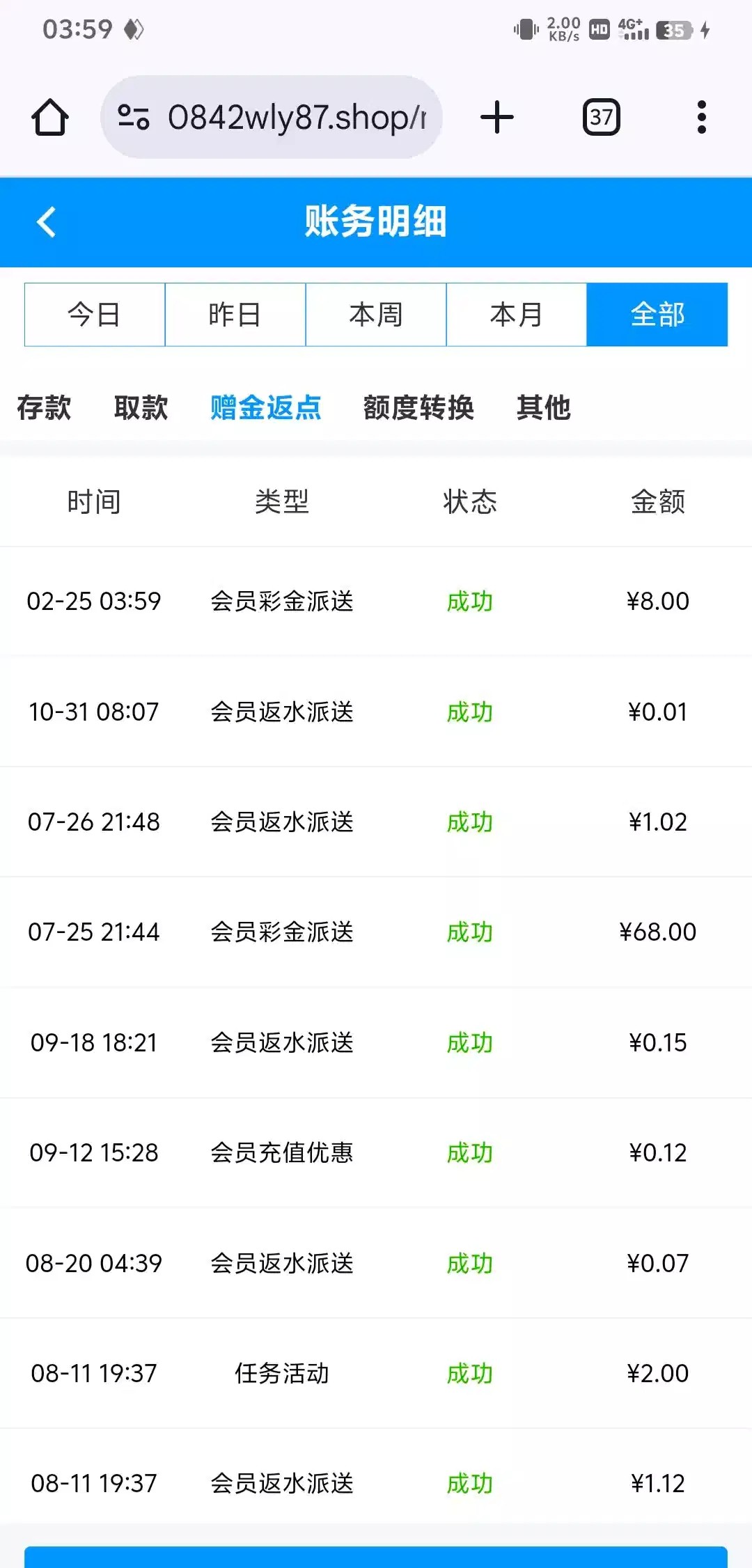
Task: Go back from 账务明细 page
Action: pos(47,222)
